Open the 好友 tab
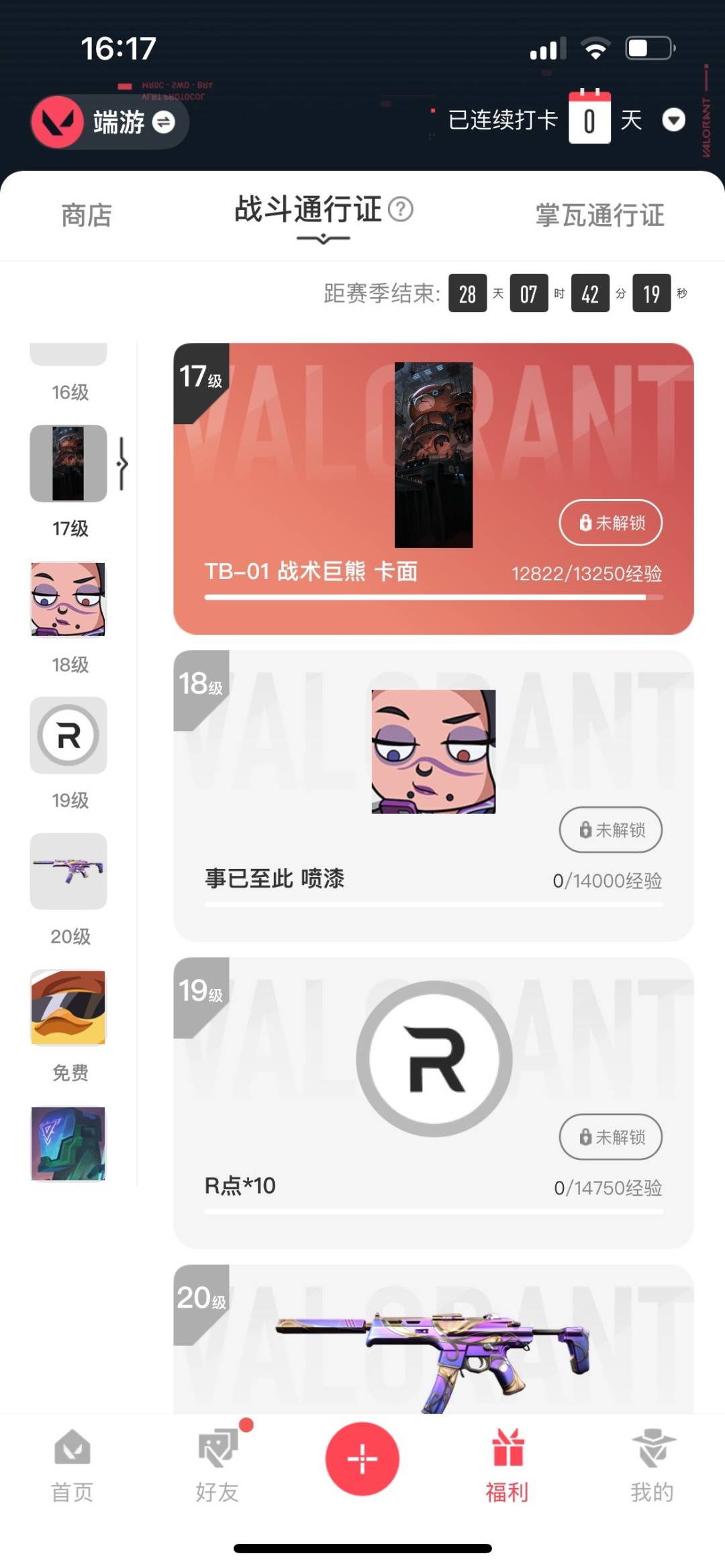The height and width of the screenshot is (1568, 725). click(x=217, y=1465)
